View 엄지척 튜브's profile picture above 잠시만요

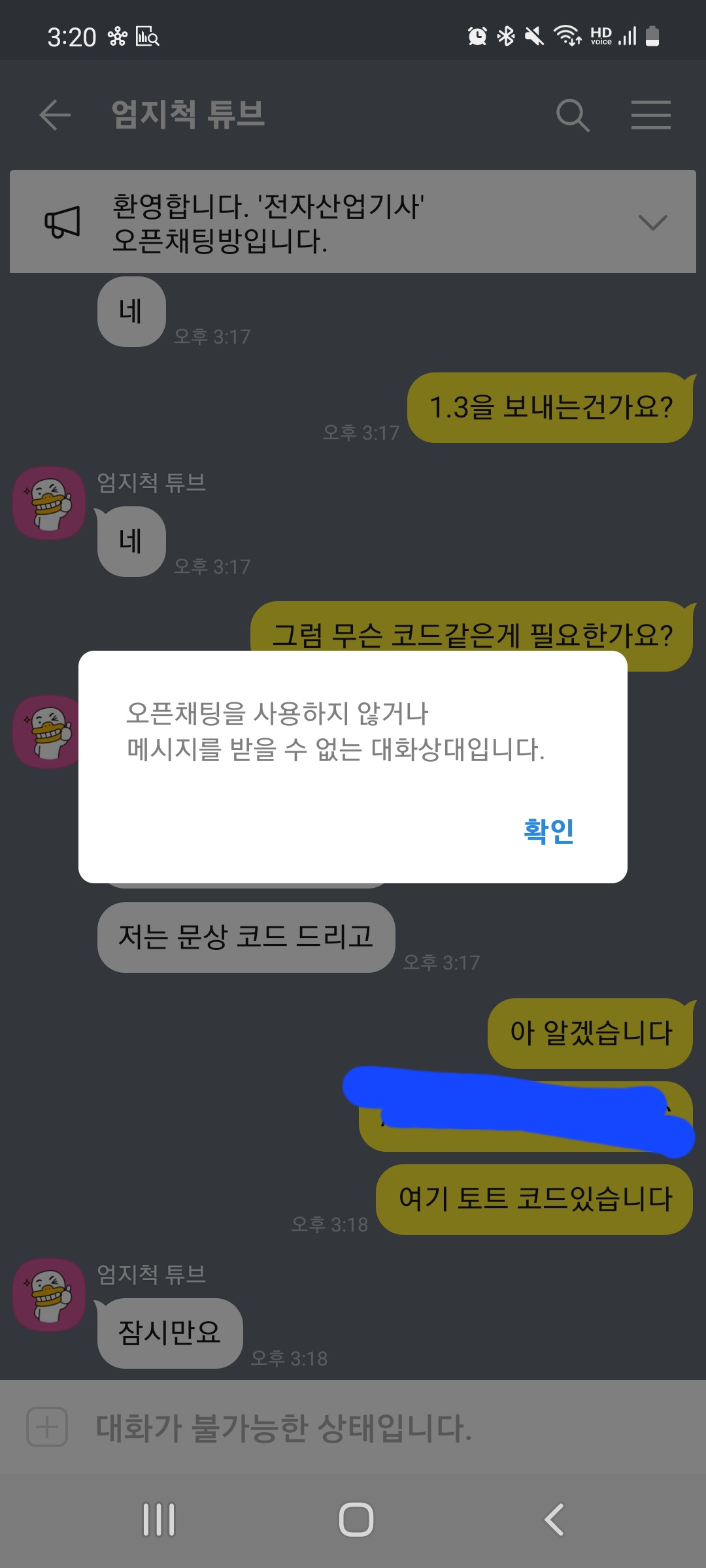(x=50, y=1295)
